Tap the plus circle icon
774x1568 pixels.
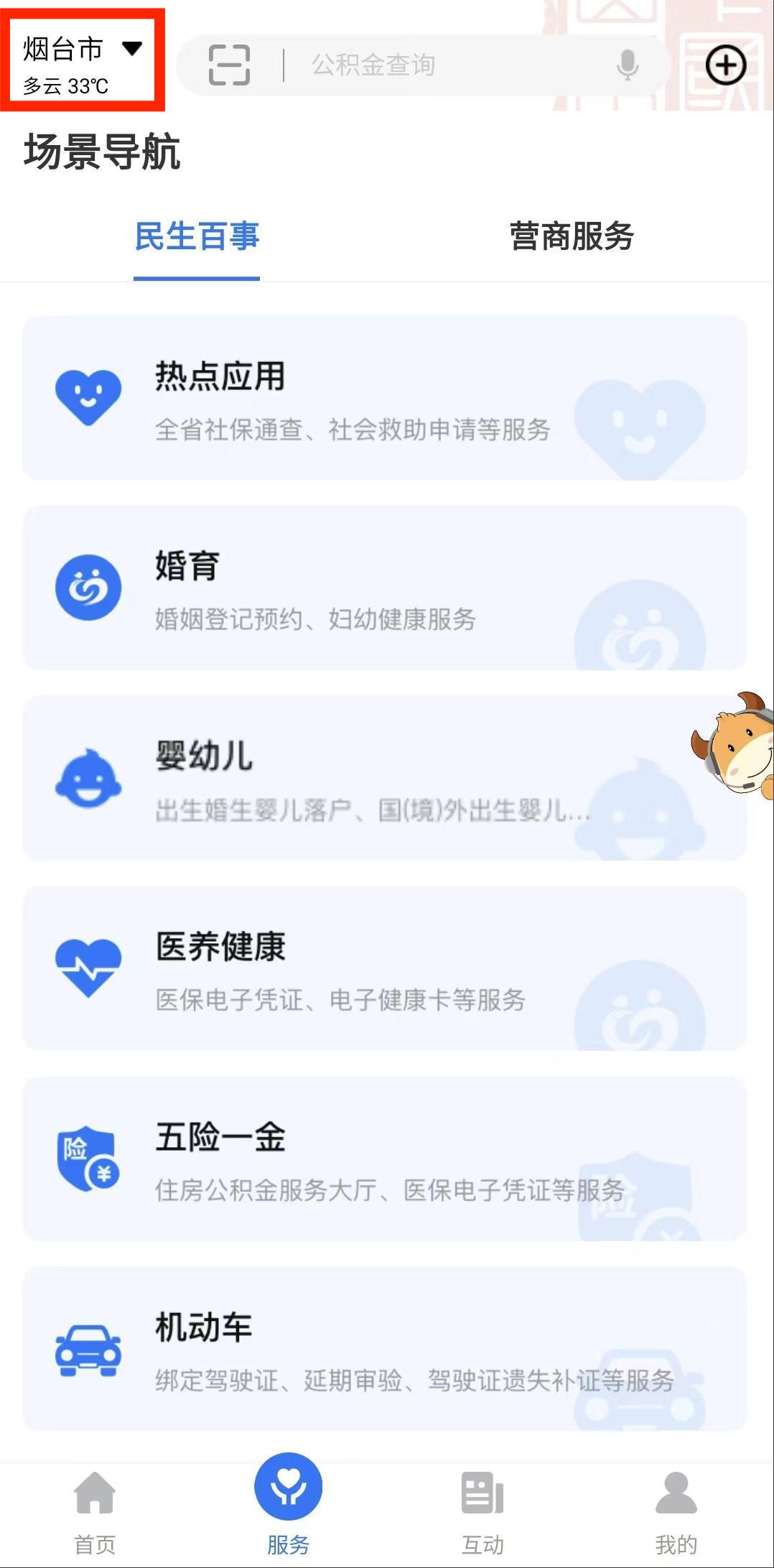click(726, 66)
